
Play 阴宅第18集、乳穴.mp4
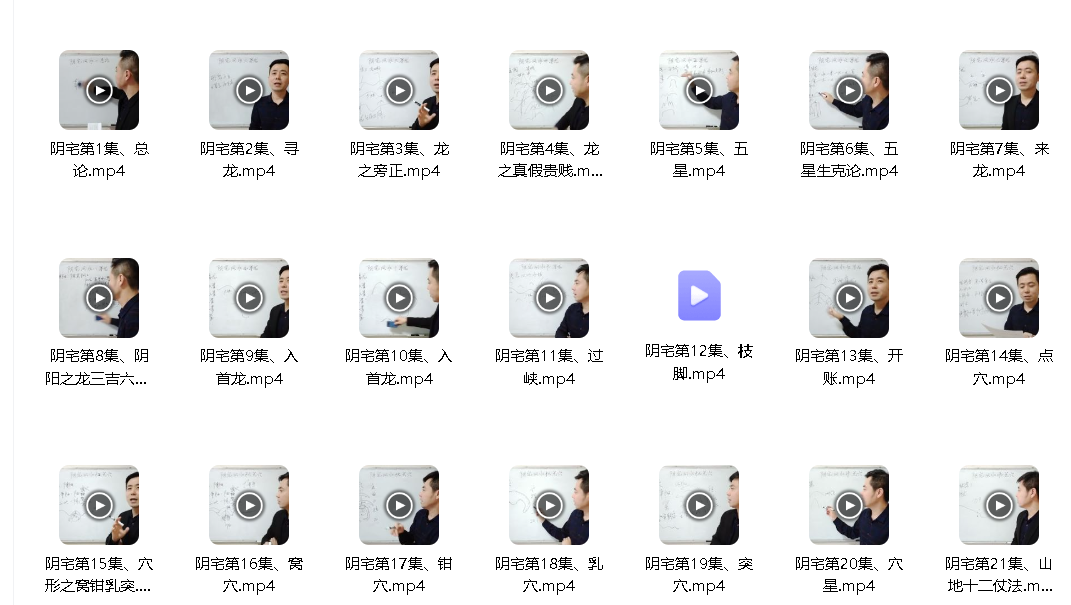(x=549, y=505)
